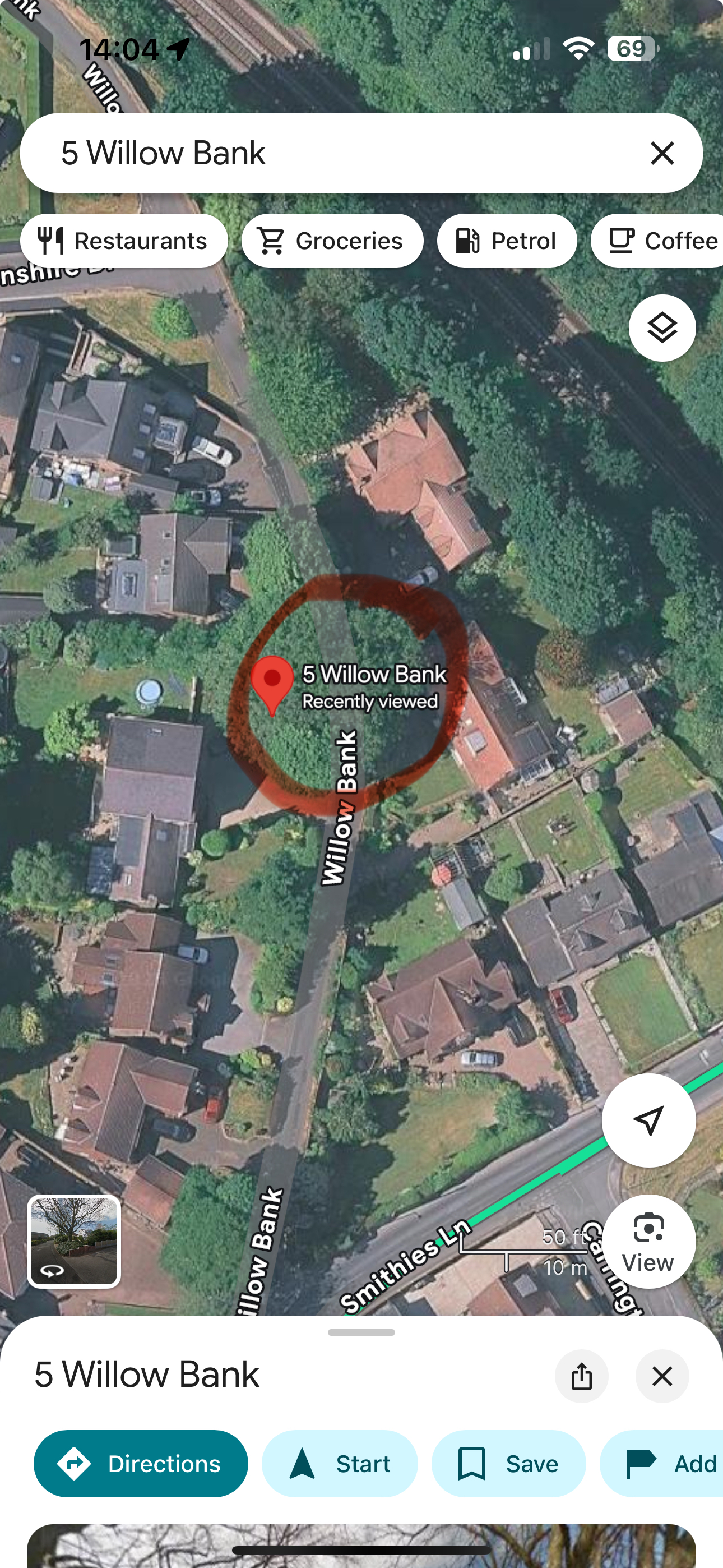Close the 5 Willow Bank place card
The image size is (723, 1568).
coord(661,1376)
